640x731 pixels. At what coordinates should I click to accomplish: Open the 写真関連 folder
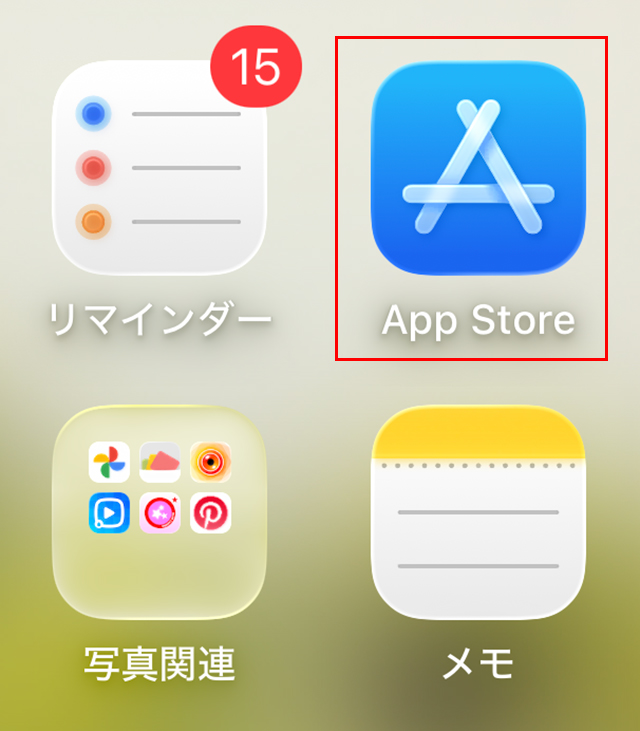160,512
